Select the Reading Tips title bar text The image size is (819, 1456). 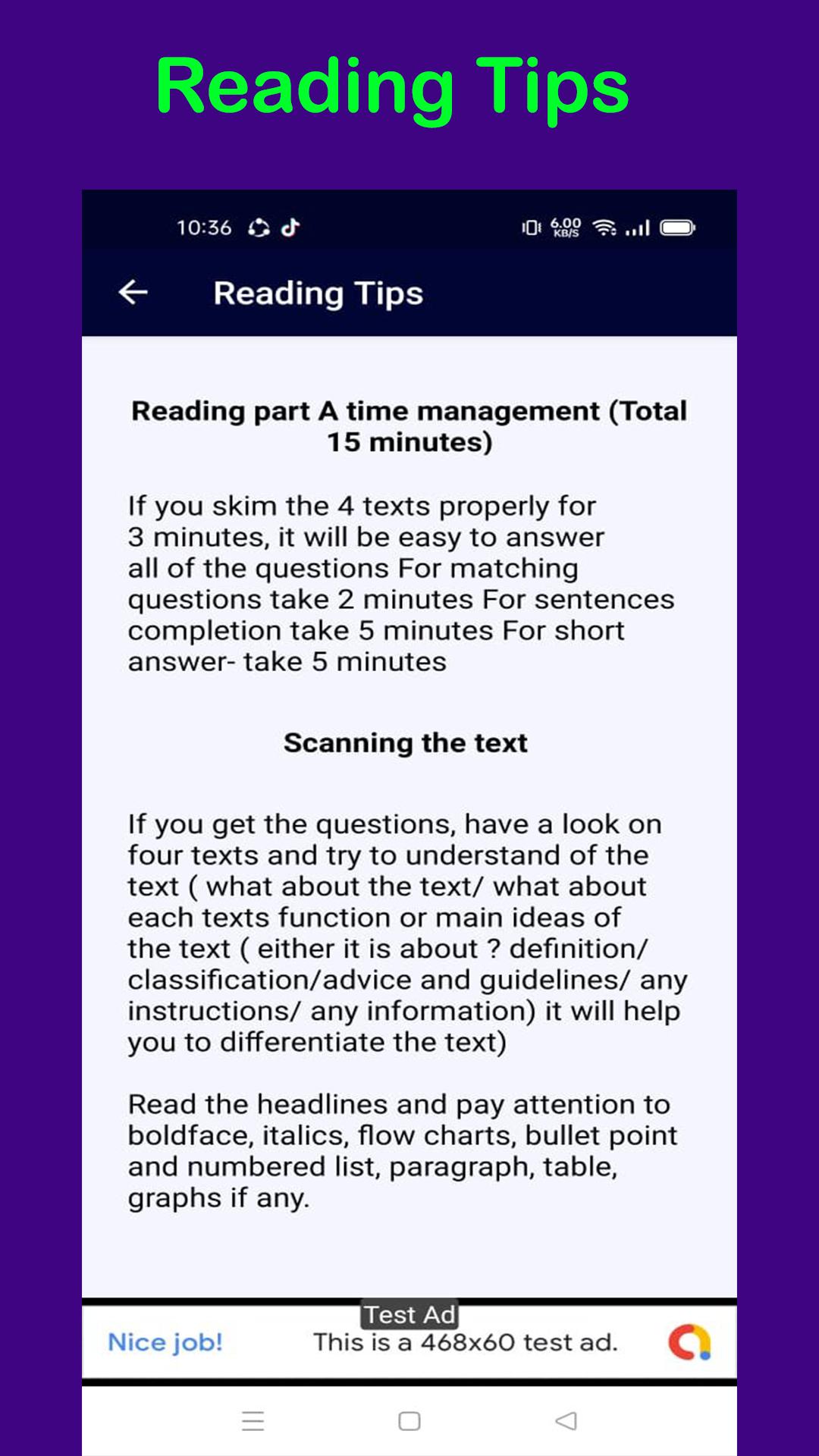[318, 293]
